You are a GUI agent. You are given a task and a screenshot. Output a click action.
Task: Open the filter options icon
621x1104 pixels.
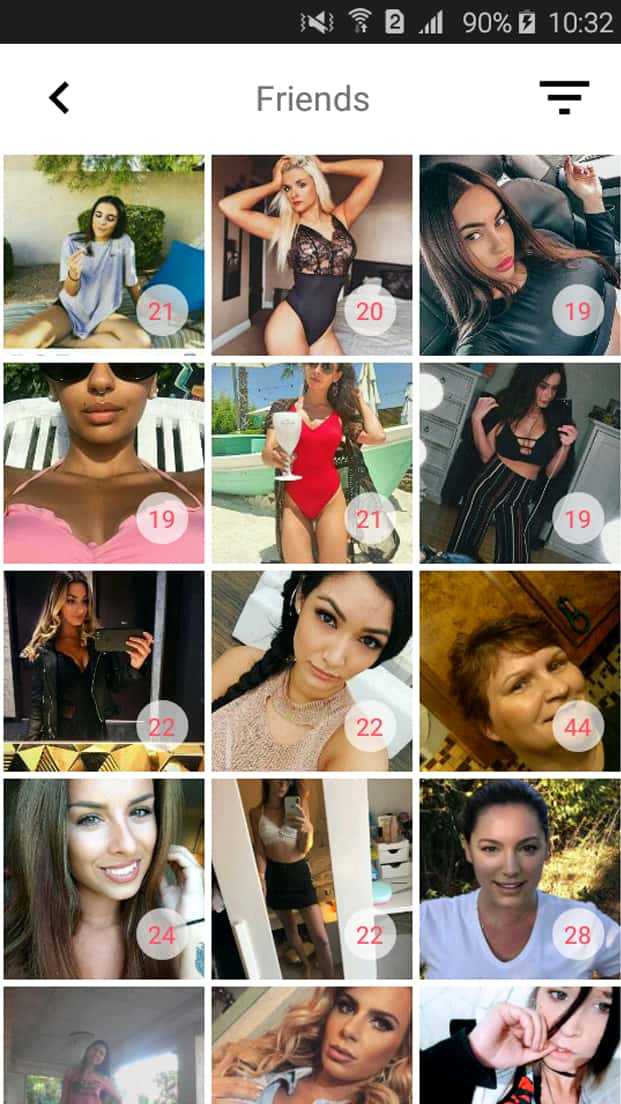(564, 98)
